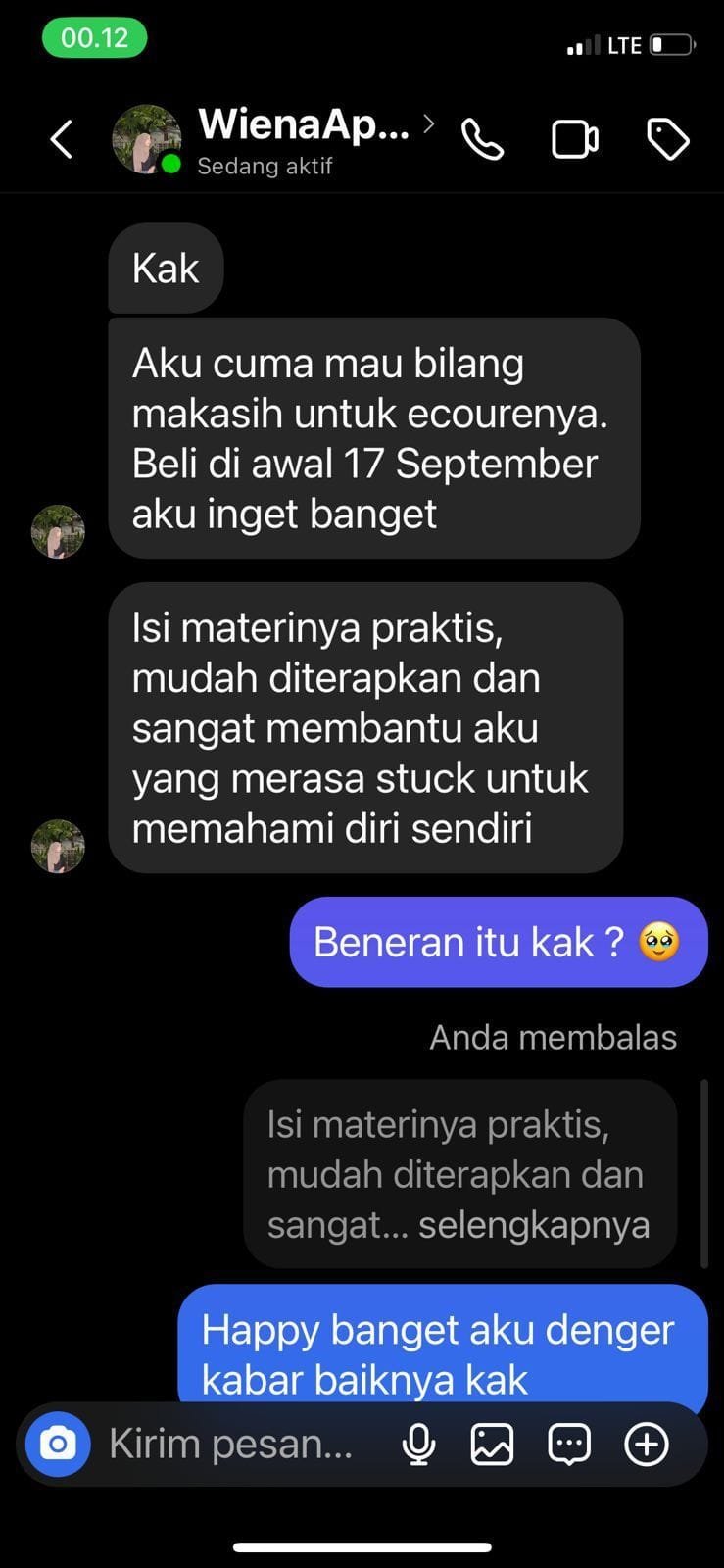The width and height of the screenshot is (724, 1568).
Task: Start a video call
Action: pos(575,139)
